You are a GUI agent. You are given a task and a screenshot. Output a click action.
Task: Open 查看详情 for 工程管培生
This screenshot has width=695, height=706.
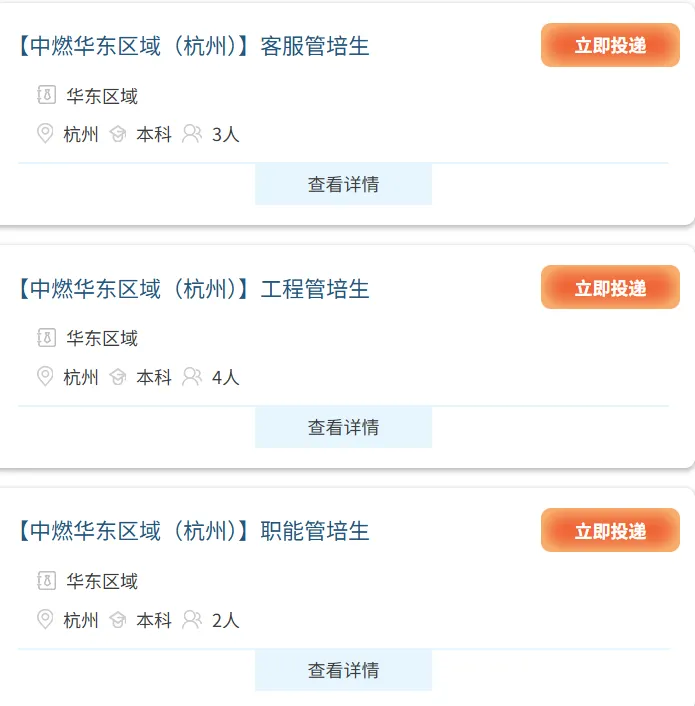[343, 428]
